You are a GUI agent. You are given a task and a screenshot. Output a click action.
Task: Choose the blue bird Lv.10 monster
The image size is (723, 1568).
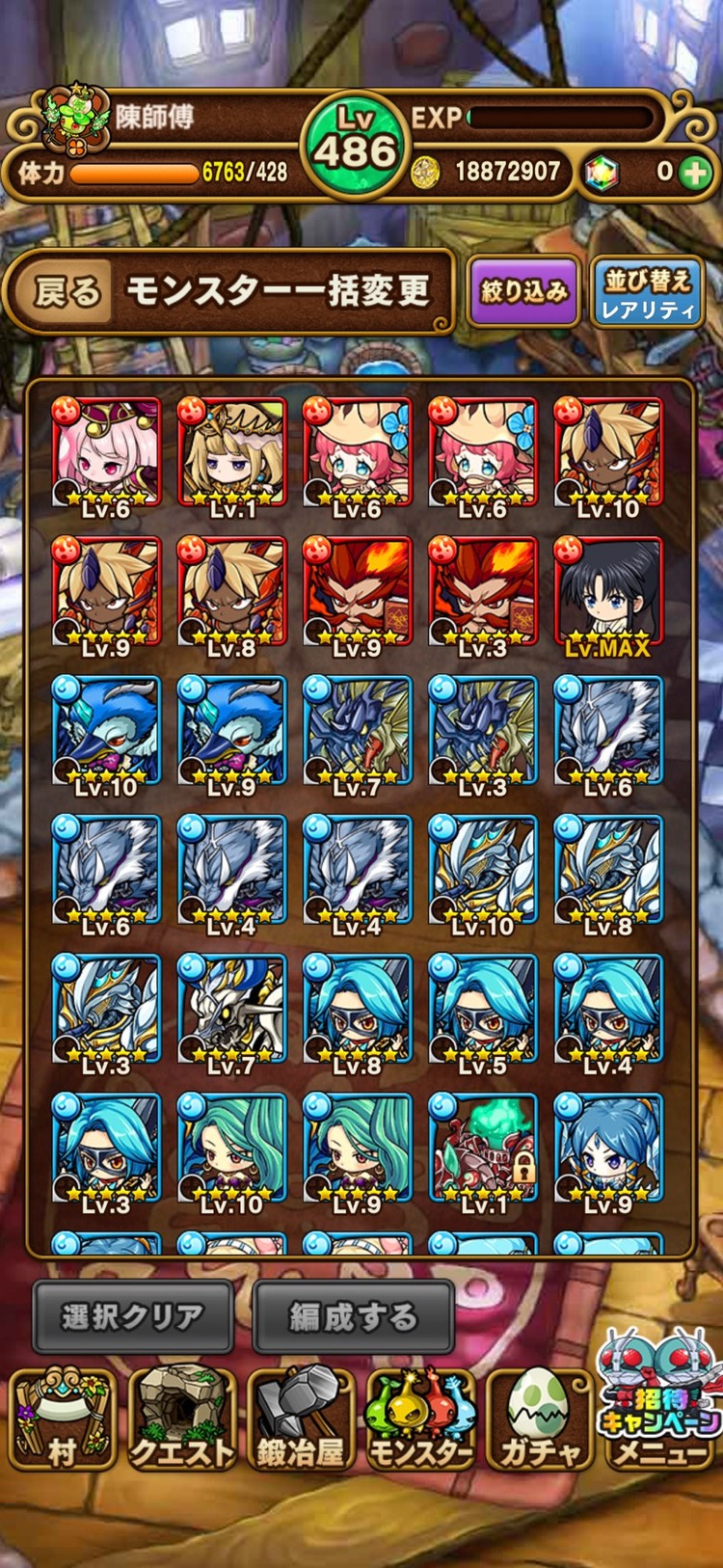[106, 731]
